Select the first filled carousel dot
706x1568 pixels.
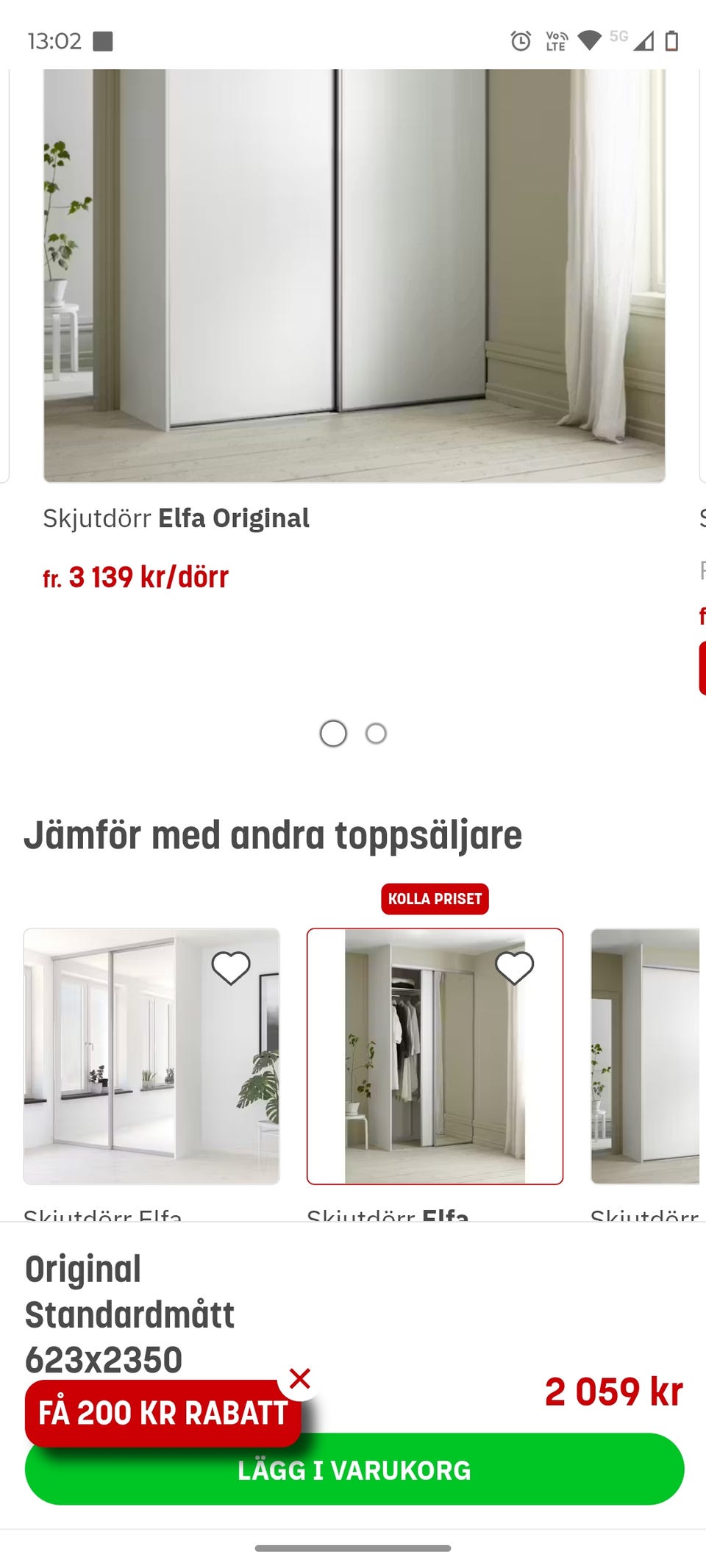(334, 732)
